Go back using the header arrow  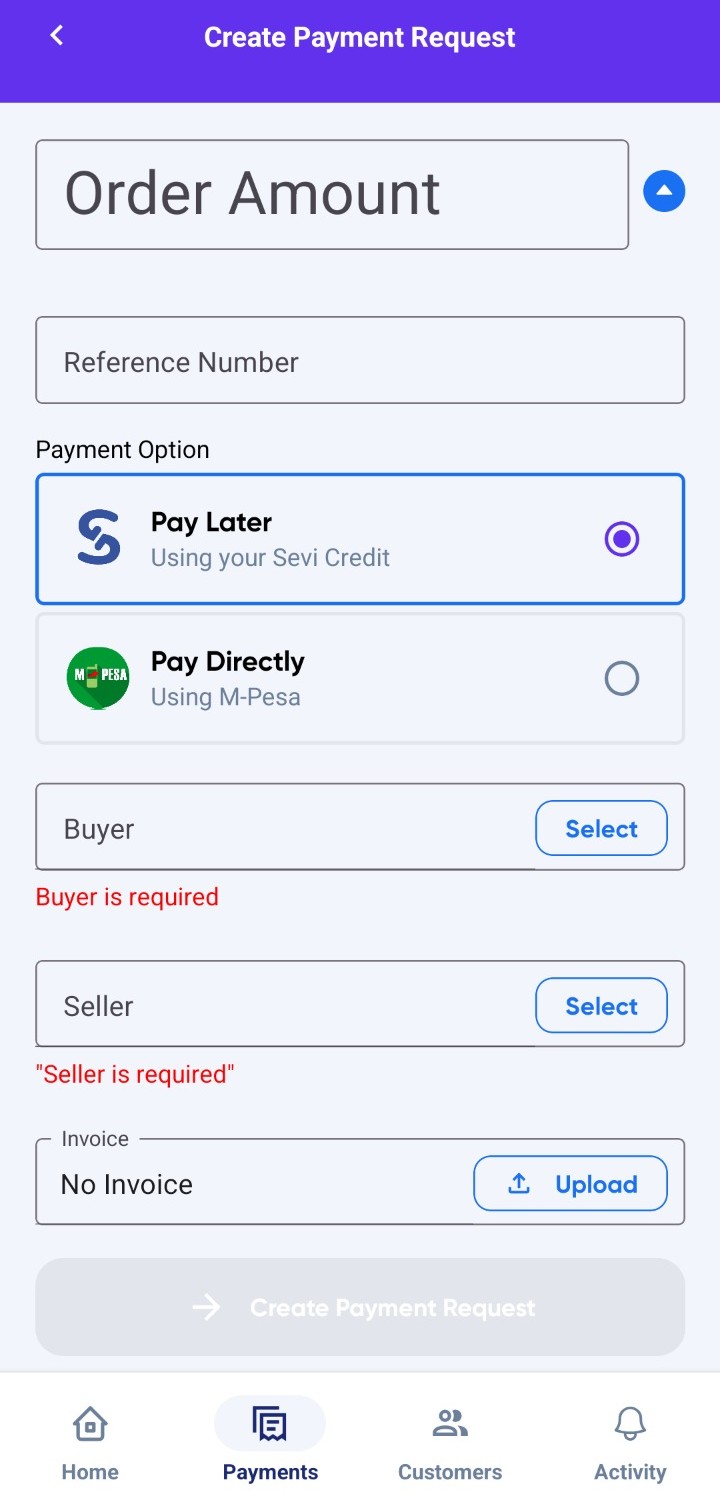tap(57, 36)
